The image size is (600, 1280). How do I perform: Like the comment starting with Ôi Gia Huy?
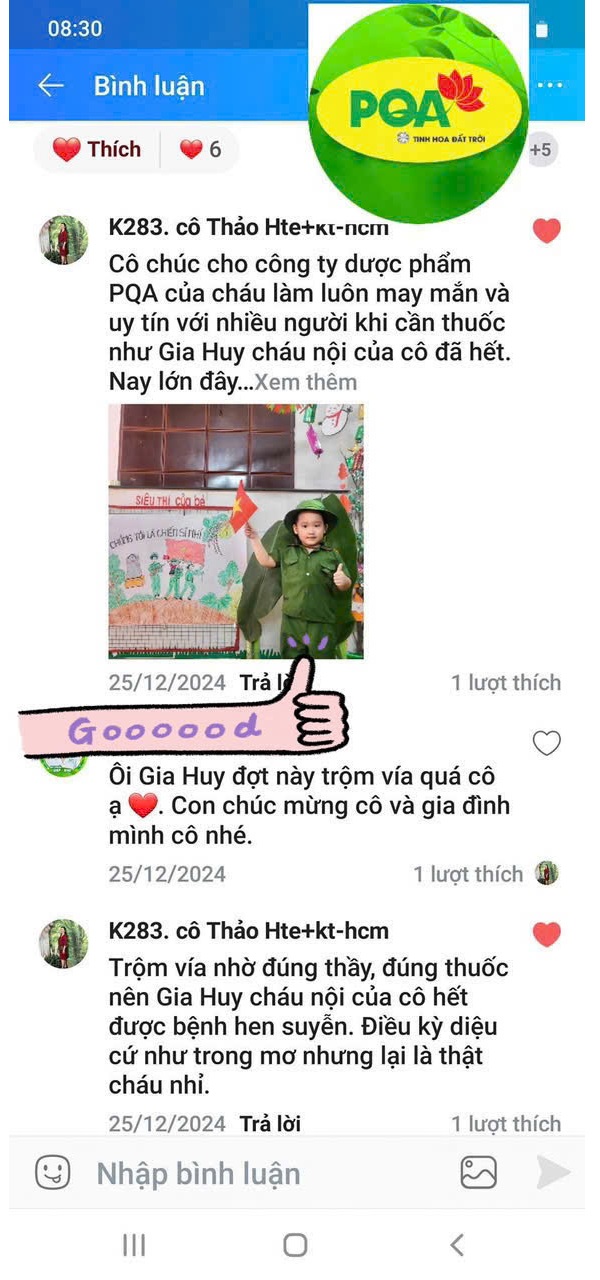point(546,743)
